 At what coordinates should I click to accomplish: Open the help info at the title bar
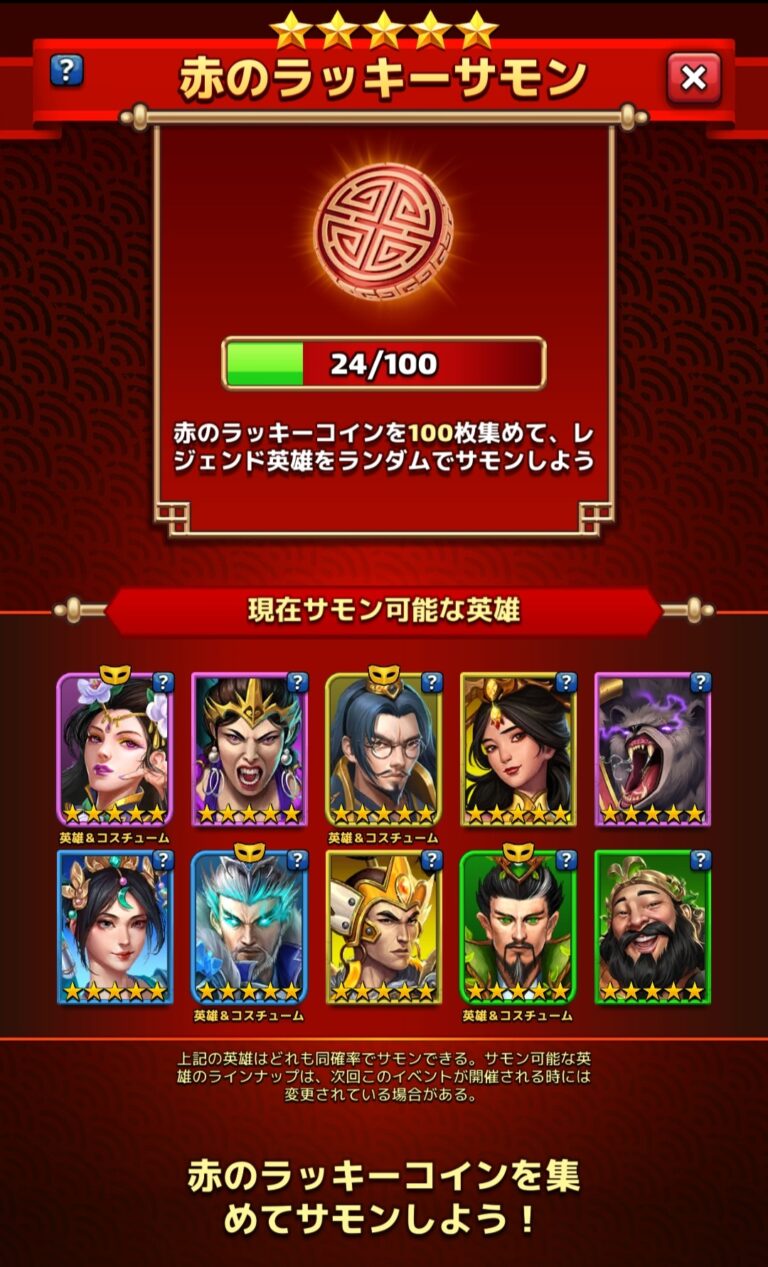(66, 70)
